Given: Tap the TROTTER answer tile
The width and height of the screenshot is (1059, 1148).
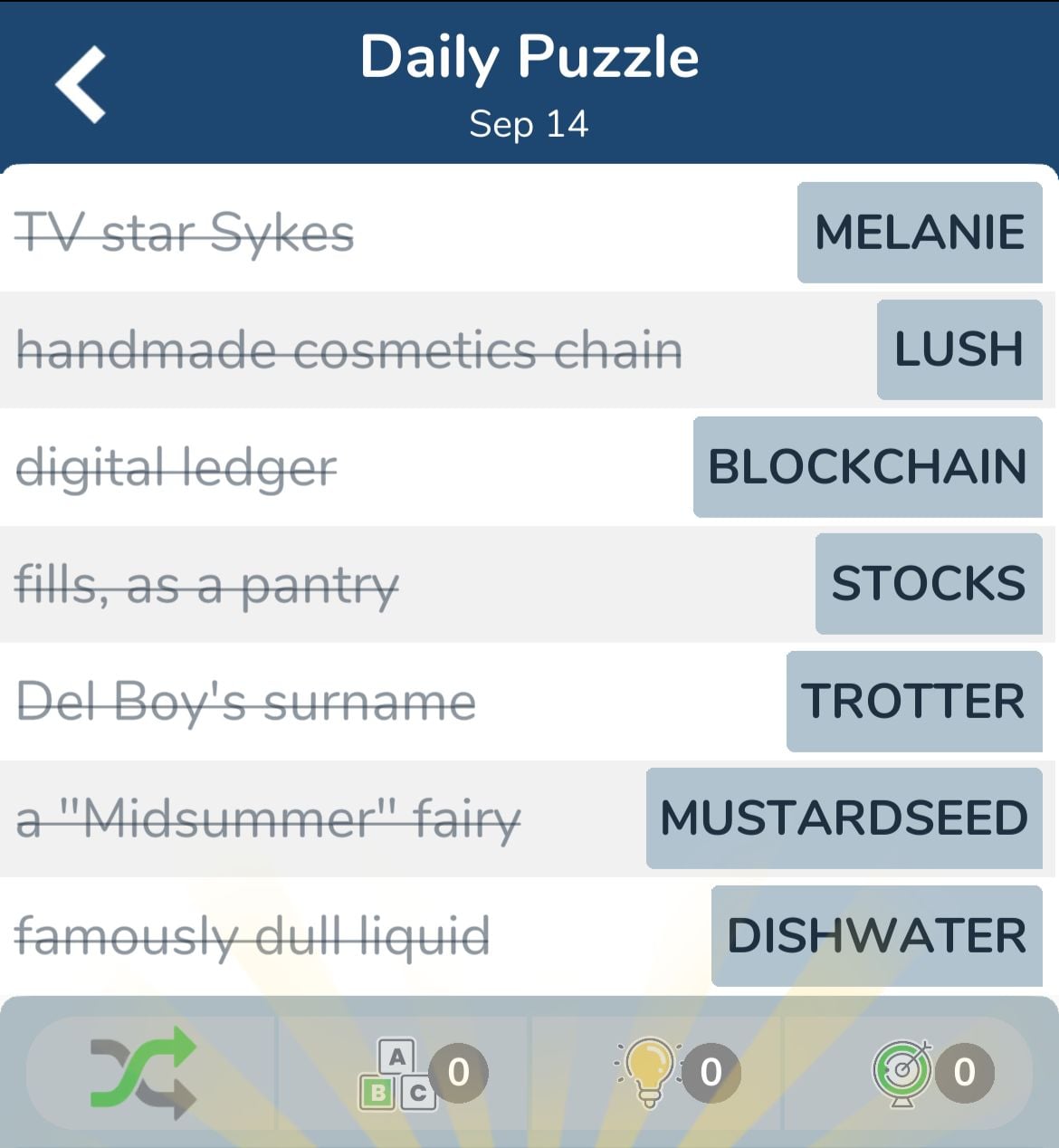Looking at the screenshot, I should pyautogui.click(x=913, y=702).
